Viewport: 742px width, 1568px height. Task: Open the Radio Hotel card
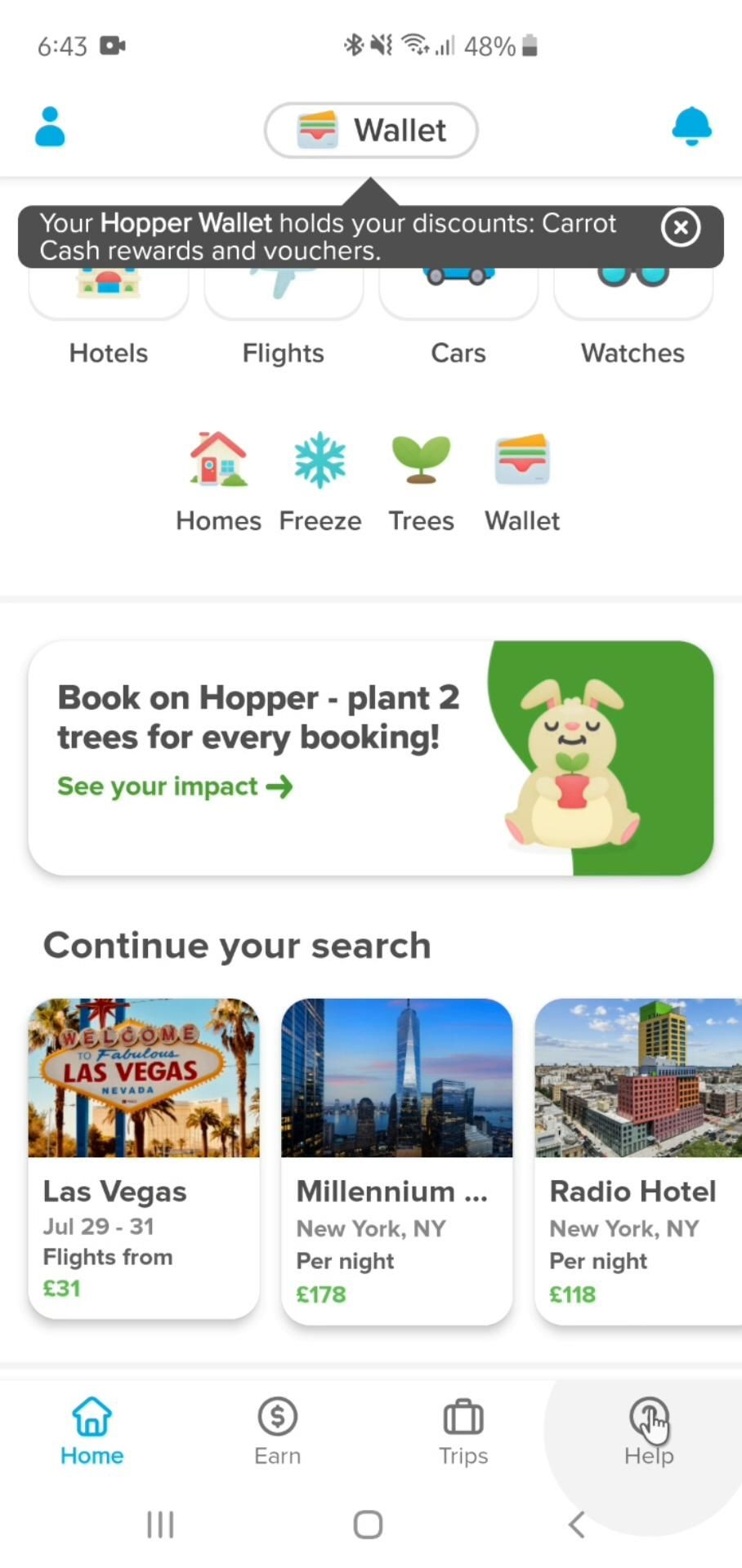(x=637, y=1160)
